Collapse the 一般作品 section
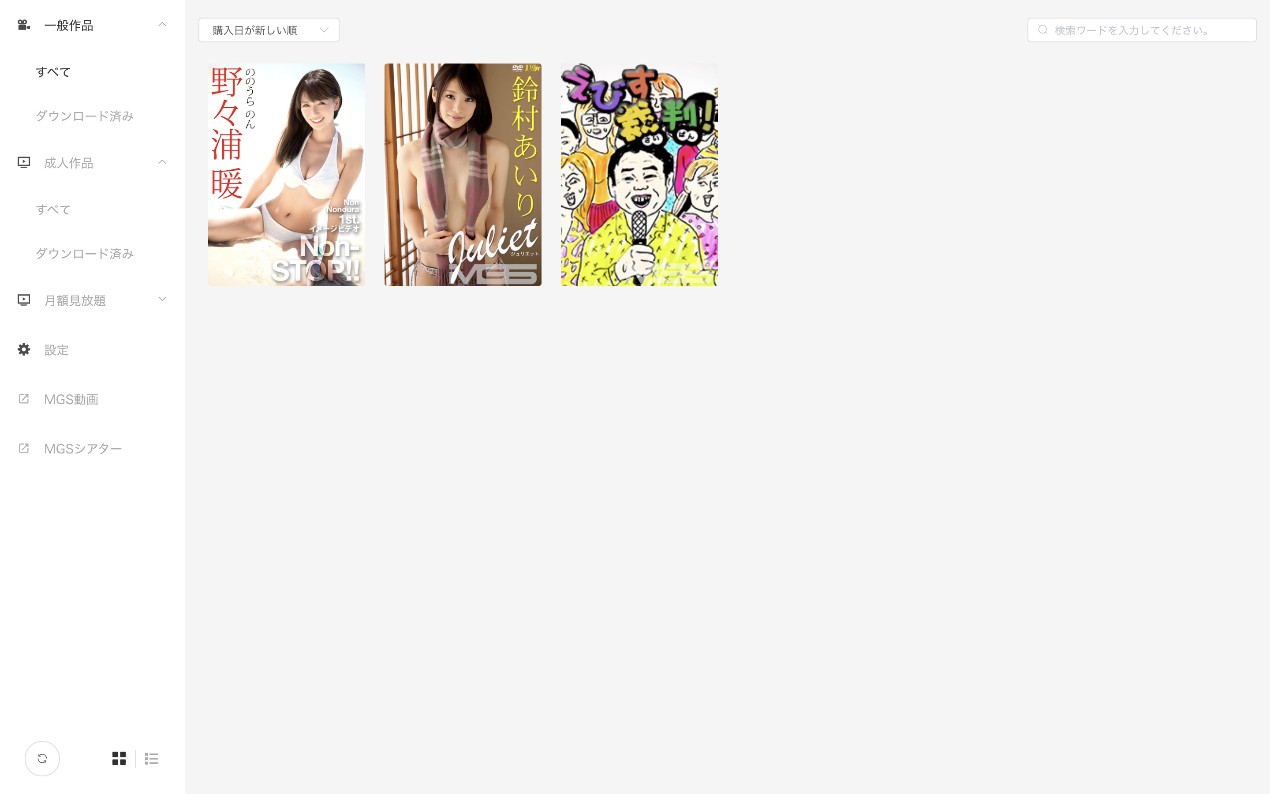 (162, 24)
